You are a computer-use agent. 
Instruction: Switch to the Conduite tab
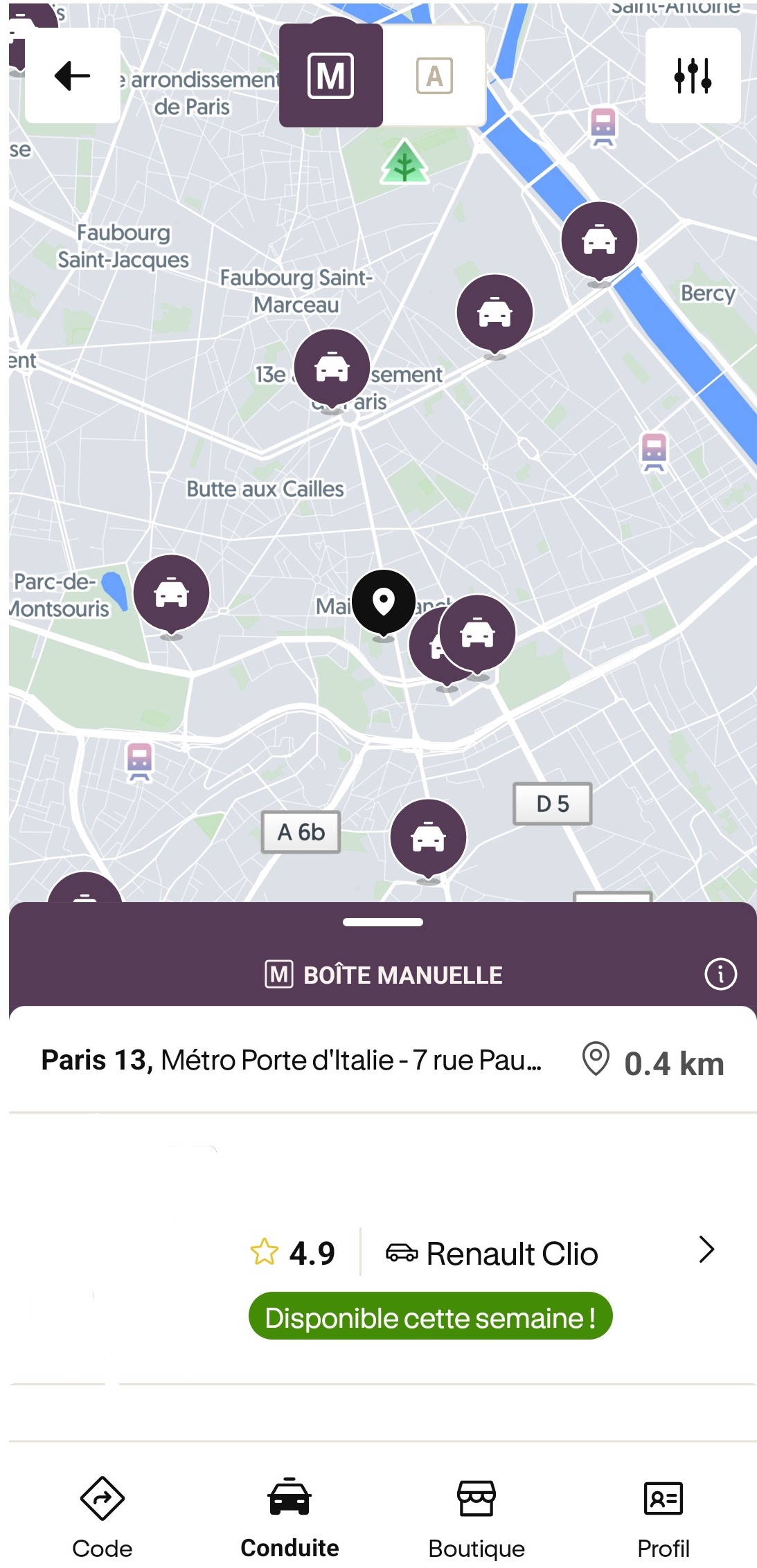pyautogui.click(x=290, y=1516)
